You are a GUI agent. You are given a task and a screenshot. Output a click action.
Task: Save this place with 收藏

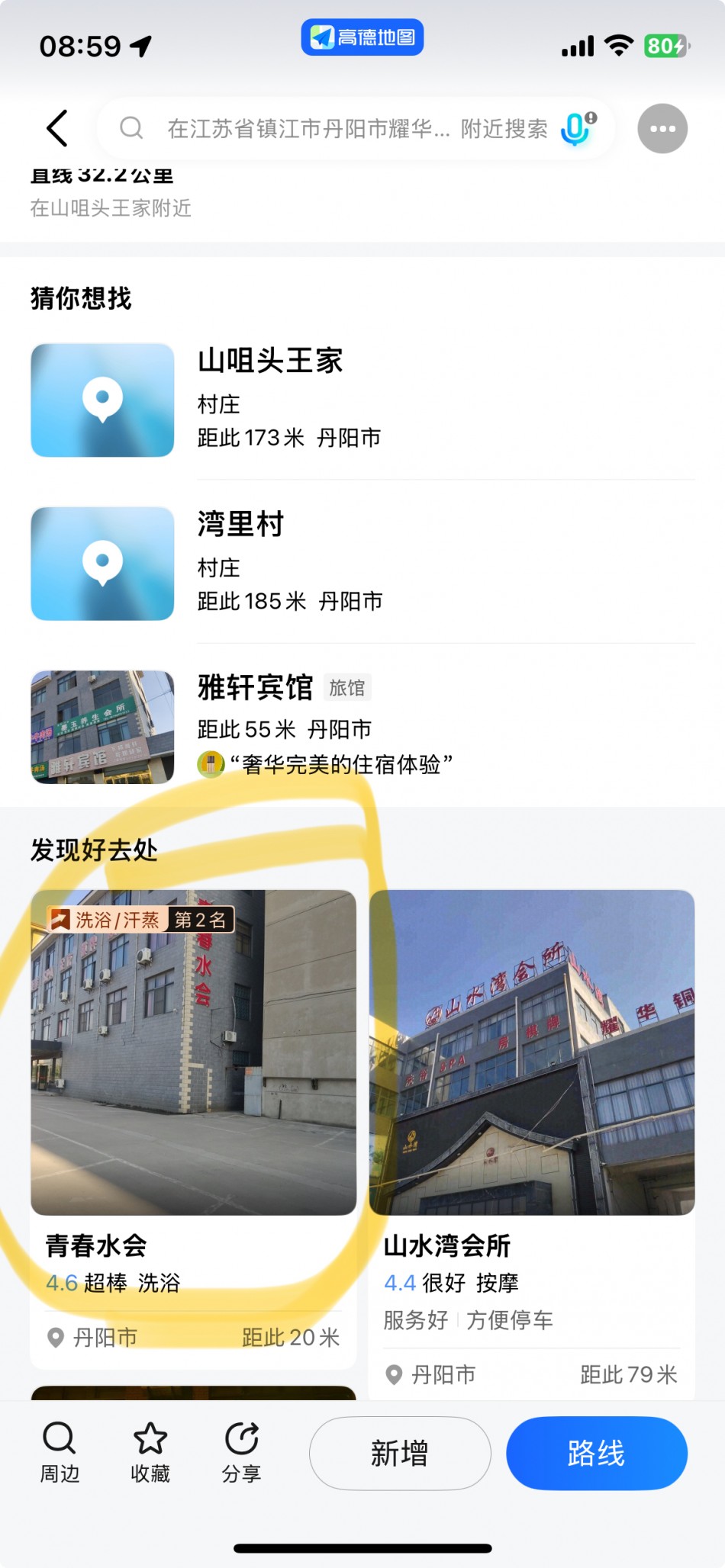pos(150,1452)
